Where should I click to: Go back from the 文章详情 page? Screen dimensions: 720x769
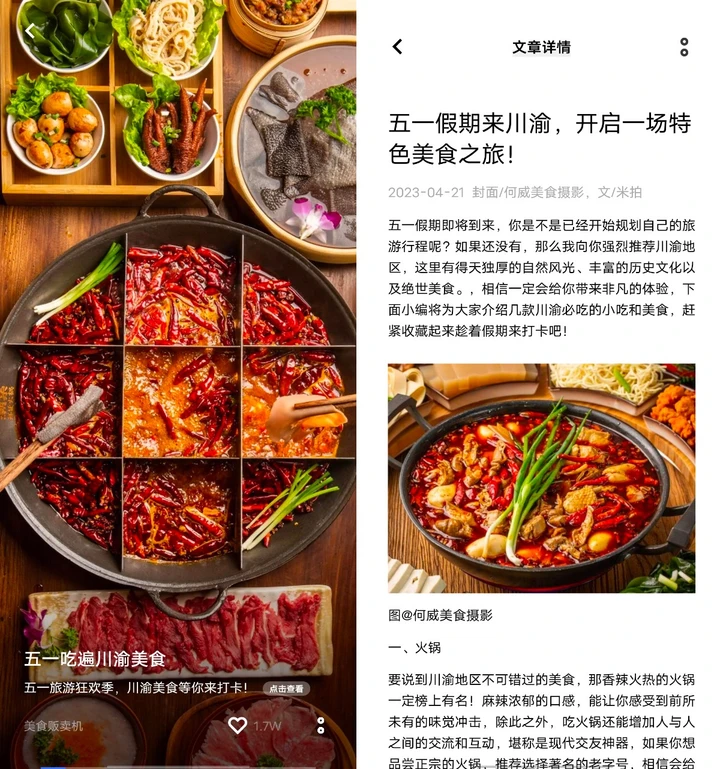click(397, 47)
